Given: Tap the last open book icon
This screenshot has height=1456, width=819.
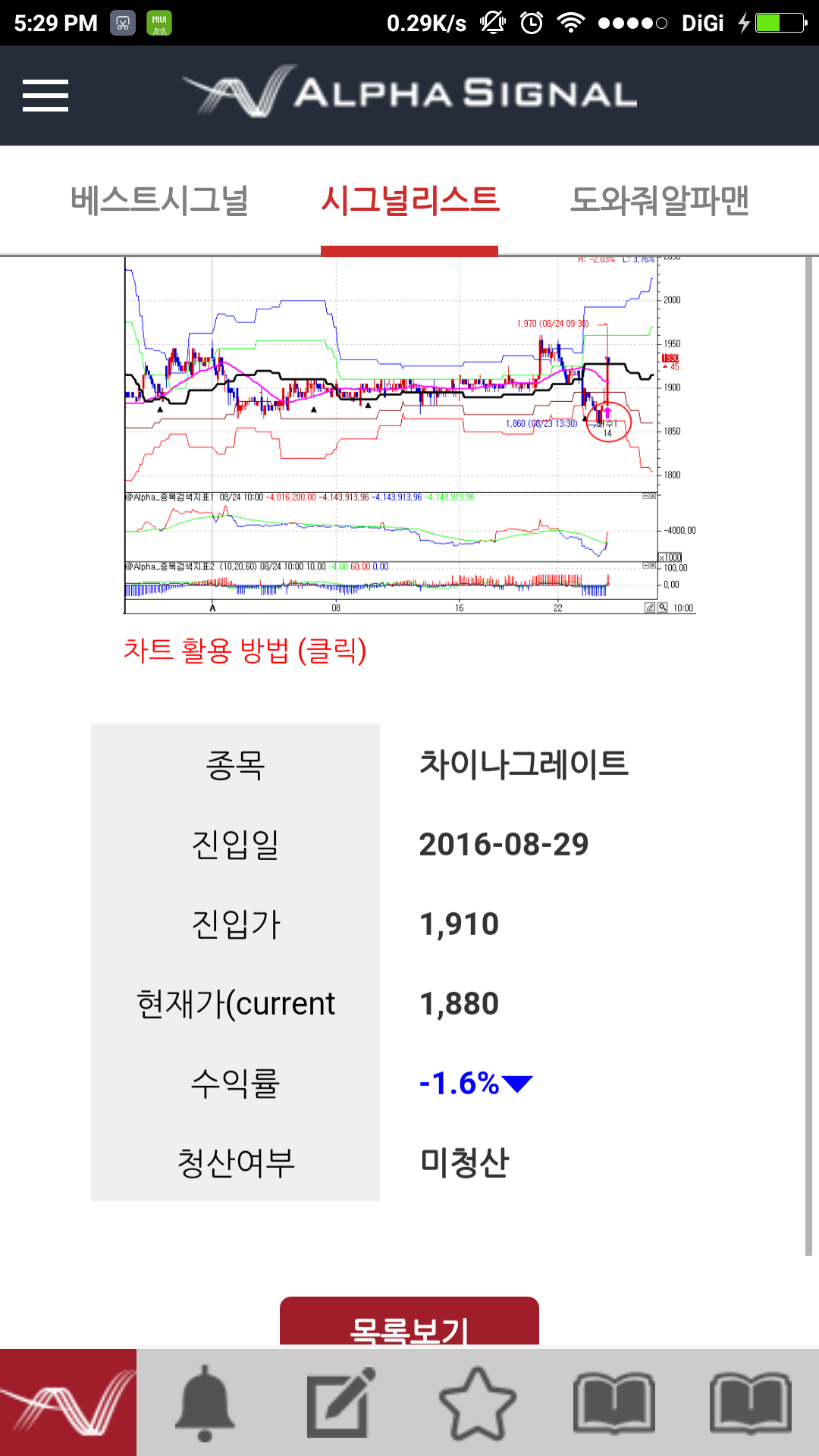Looking at the screenshot, I should pyautogui.click(x=751, y=1403).
